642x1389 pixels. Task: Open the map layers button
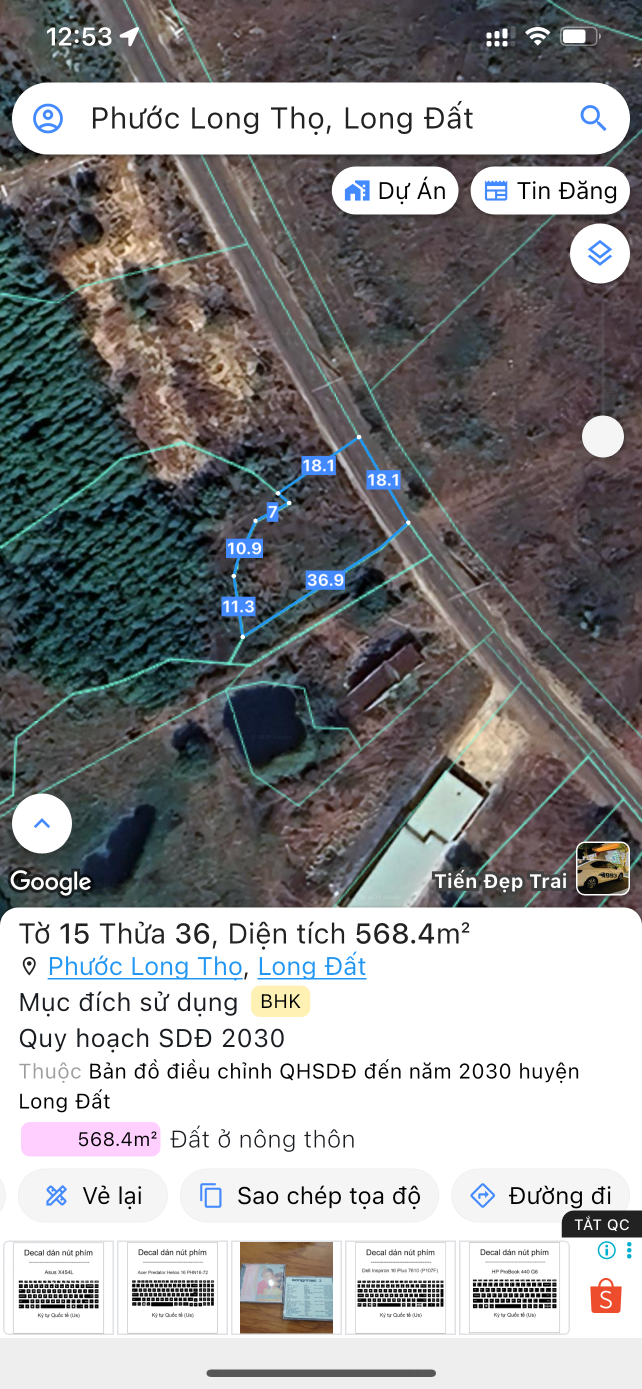[x=599, y=253]
